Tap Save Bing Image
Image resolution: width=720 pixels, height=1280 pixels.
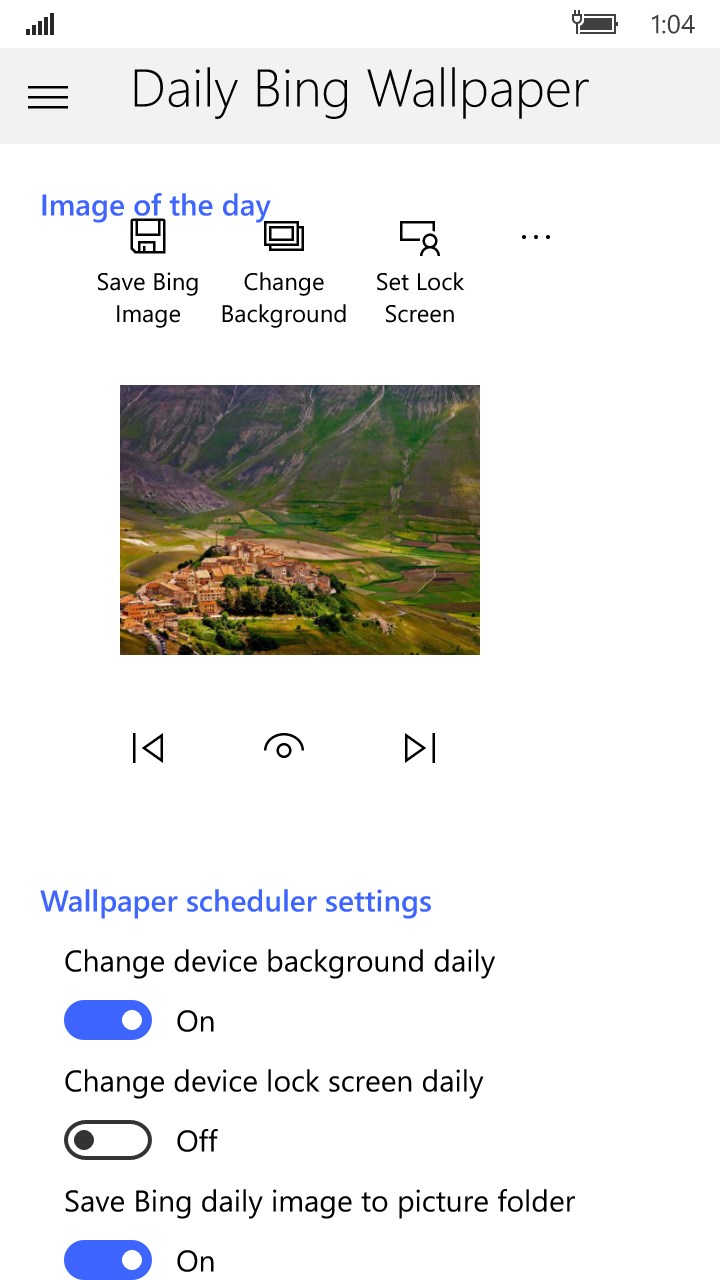point(148,272)
